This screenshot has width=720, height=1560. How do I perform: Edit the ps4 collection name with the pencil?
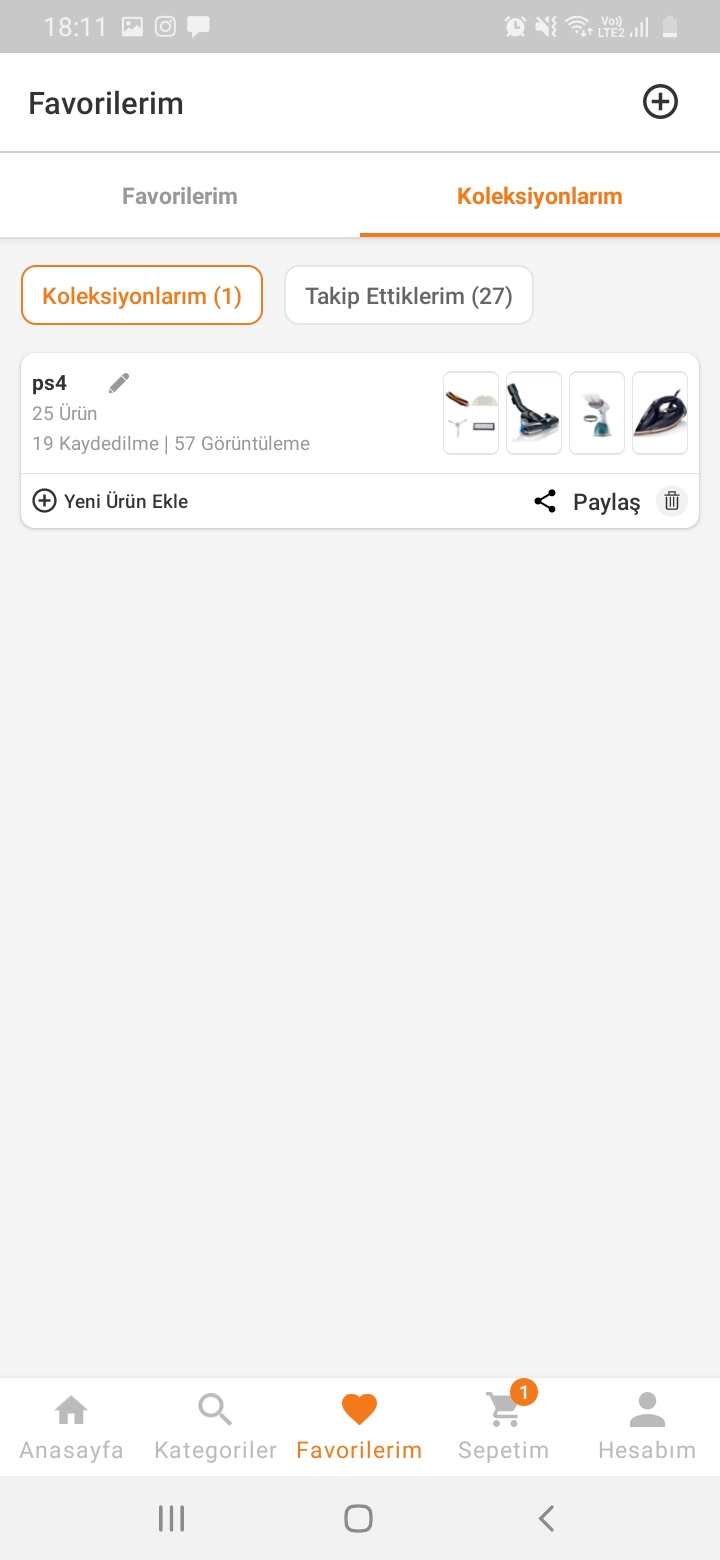[119, 383]
